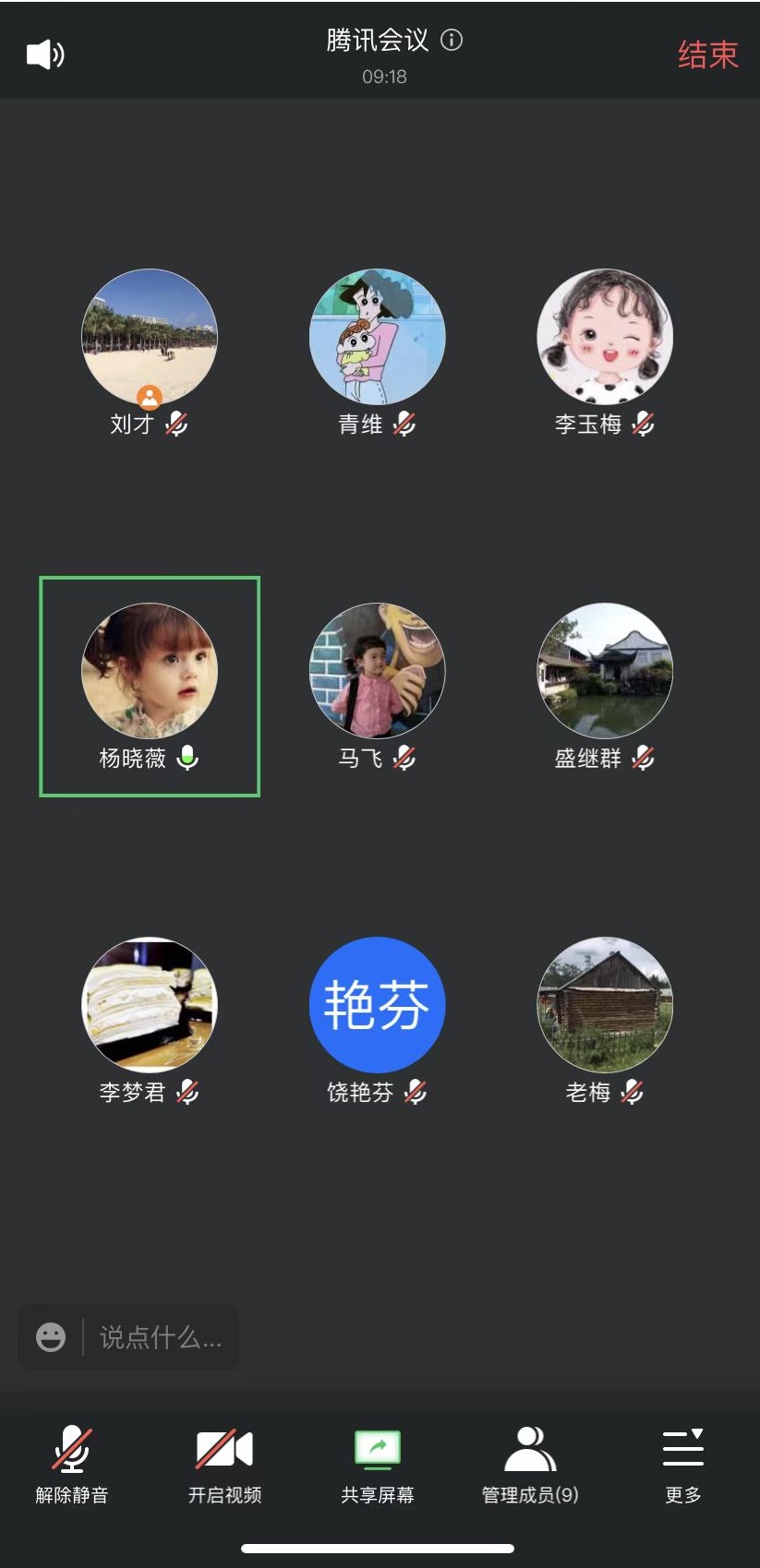Toggle the speaker audio icon

click(x=45, y=54)
